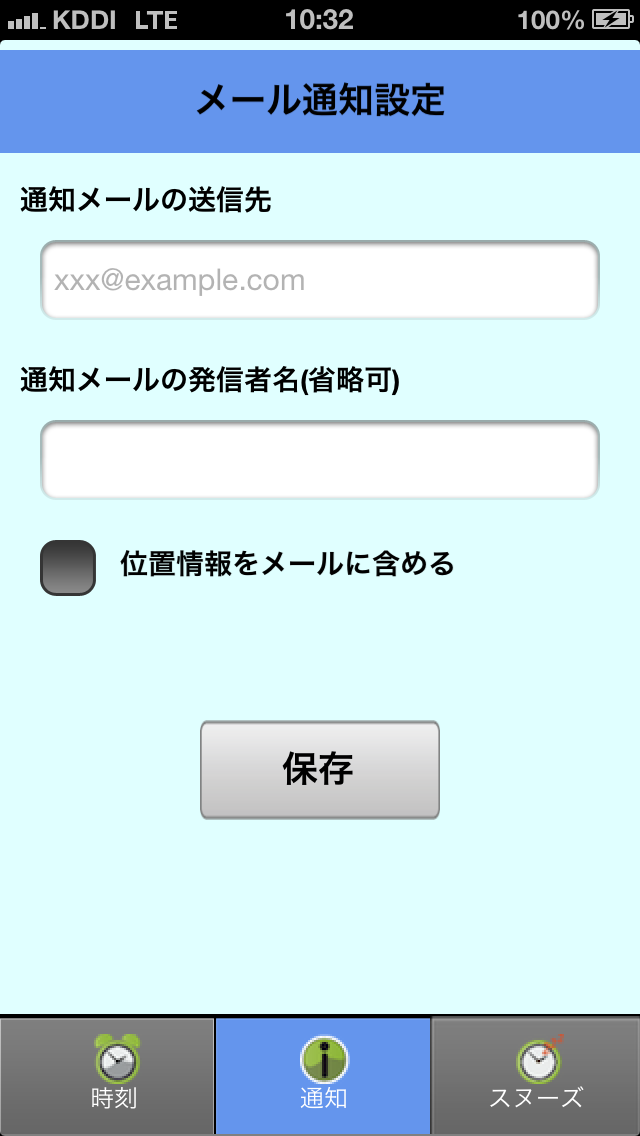
Task: Open the スヌーズ tab
Action: pos(536,1075)
